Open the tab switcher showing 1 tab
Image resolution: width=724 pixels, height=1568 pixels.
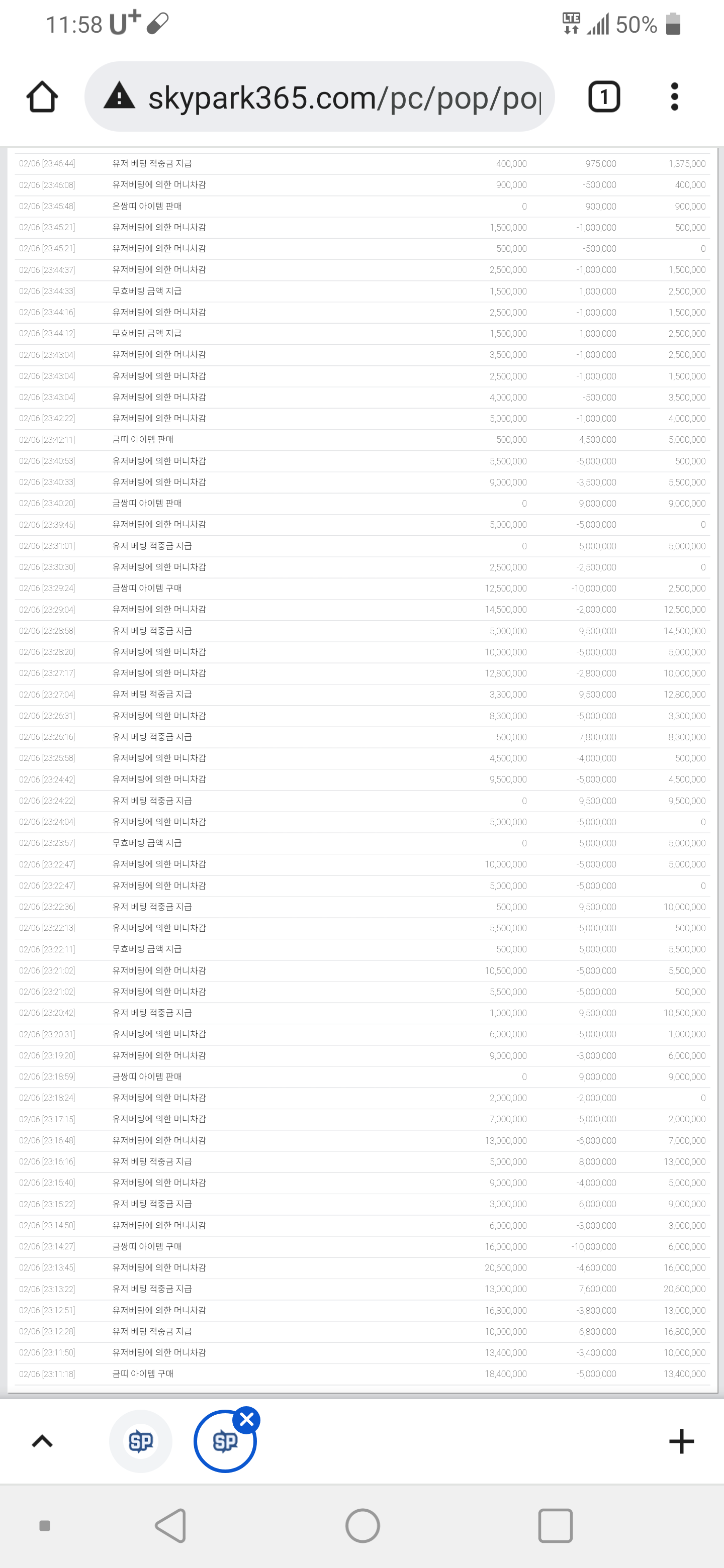click(x=603, y=97)
